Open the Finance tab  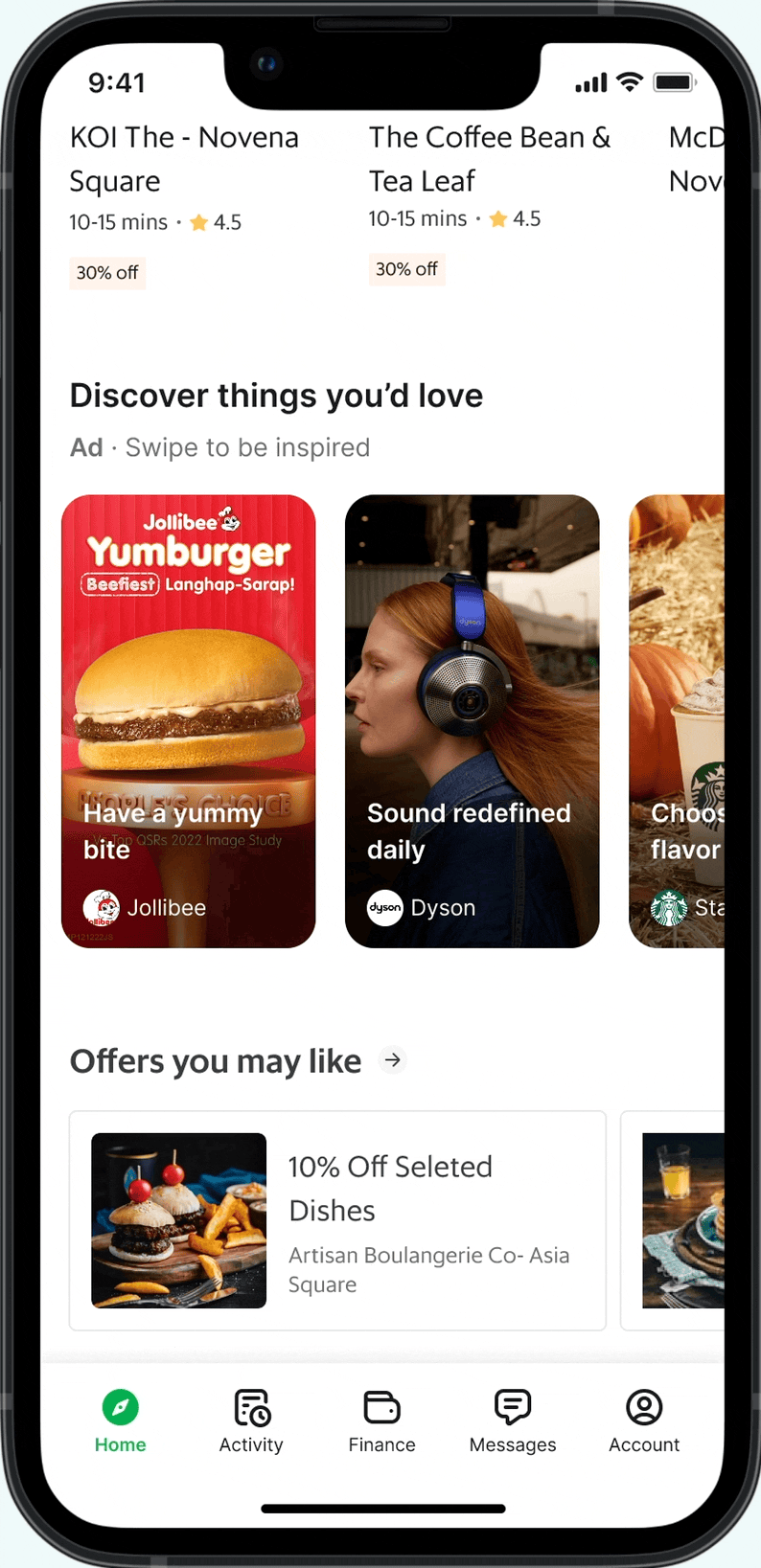point(381,1421)
